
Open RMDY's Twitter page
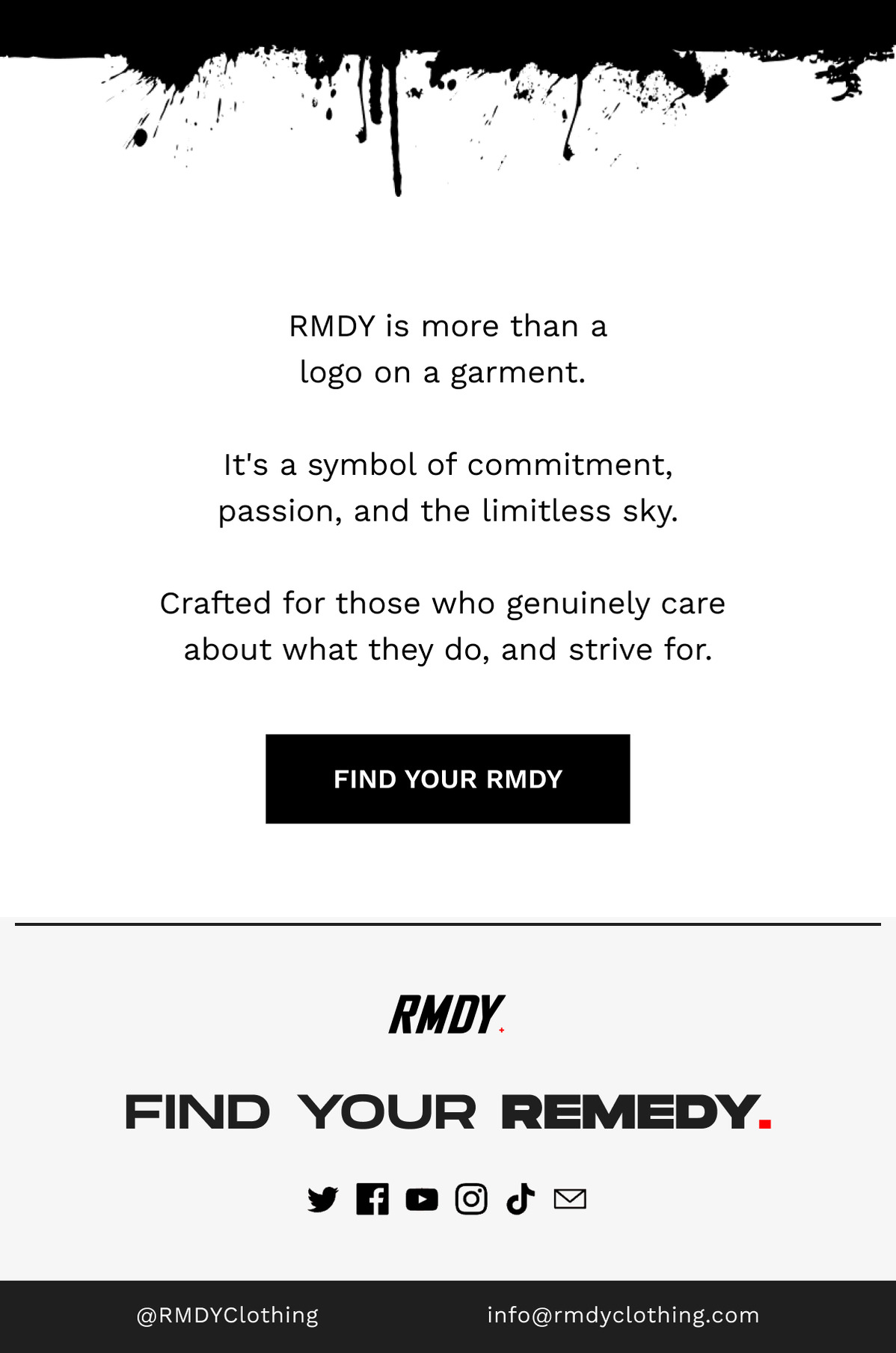point(323,1199)
